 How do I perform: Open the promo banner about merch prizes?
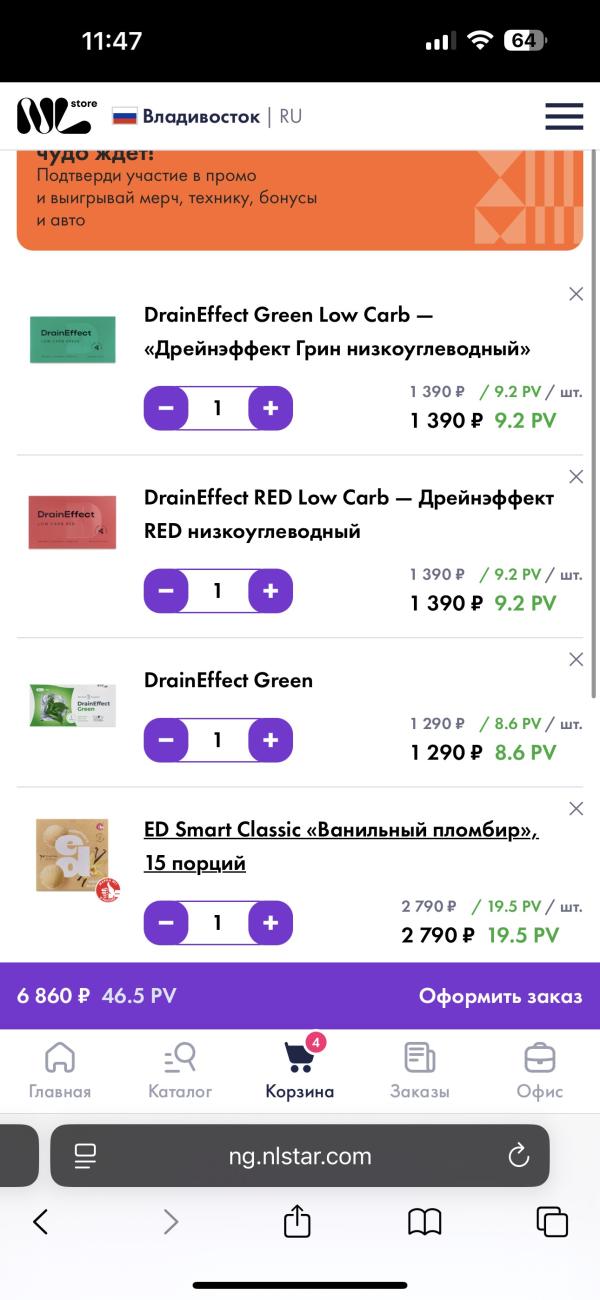(x=299, y=200)
